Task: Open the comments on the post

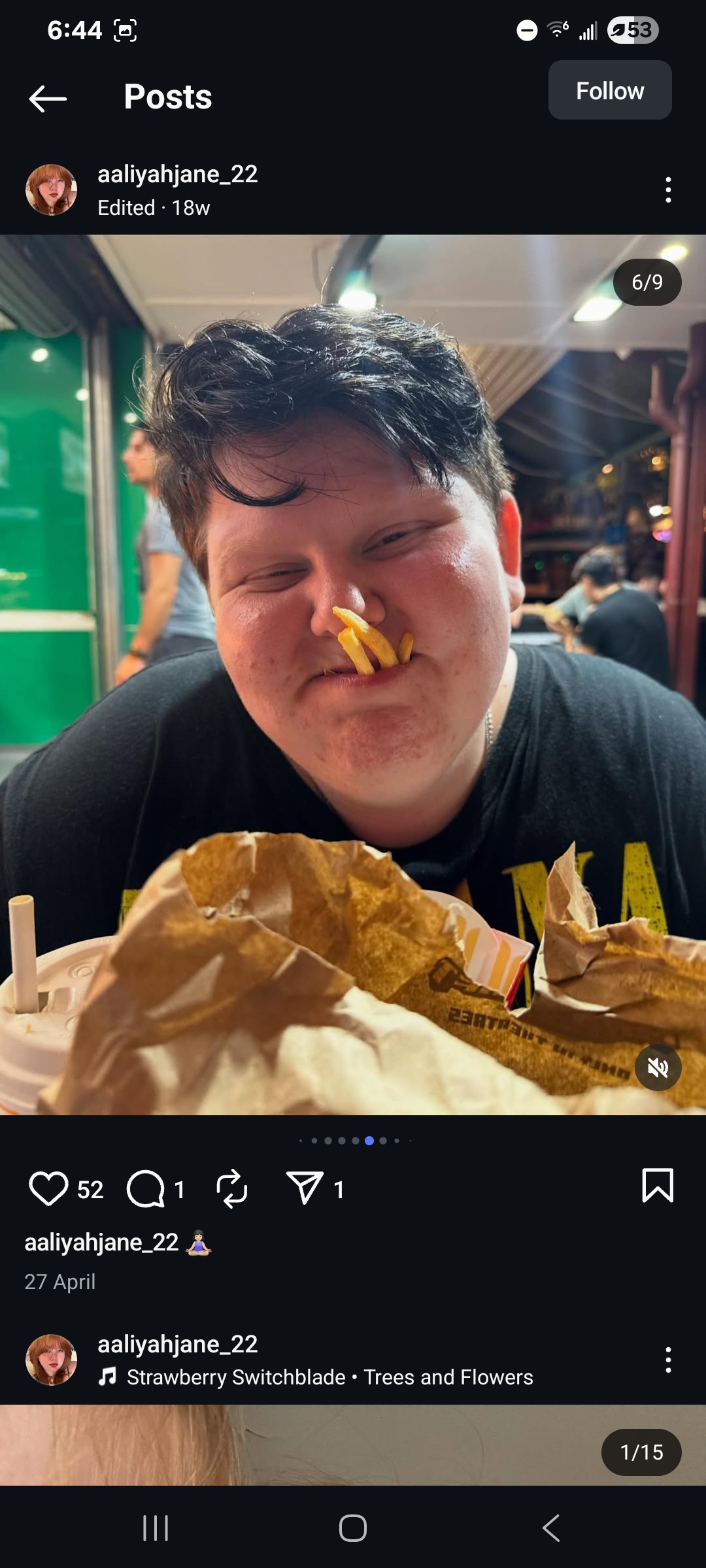Action: click(145, 1188)
